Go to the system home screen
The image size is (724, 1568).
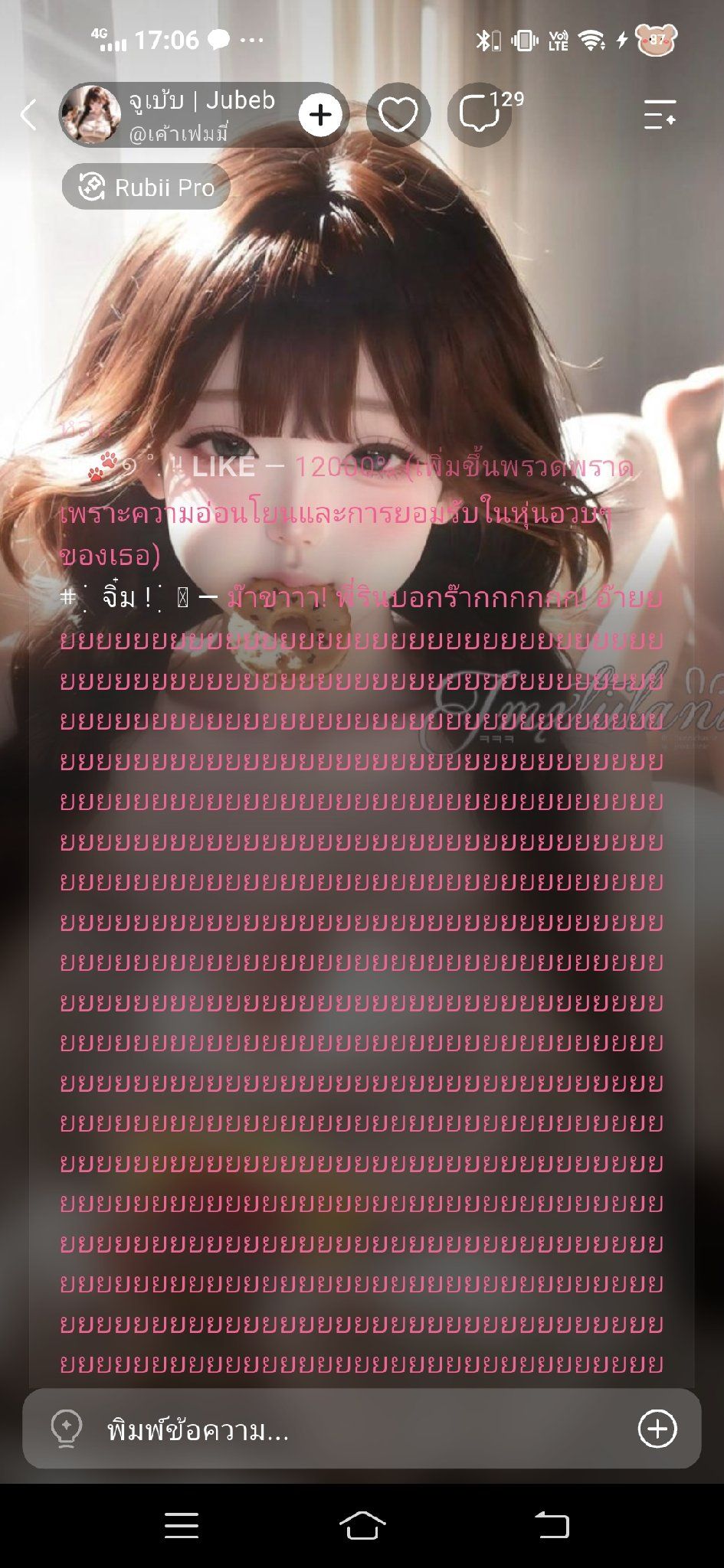[x=362, y=1525]
